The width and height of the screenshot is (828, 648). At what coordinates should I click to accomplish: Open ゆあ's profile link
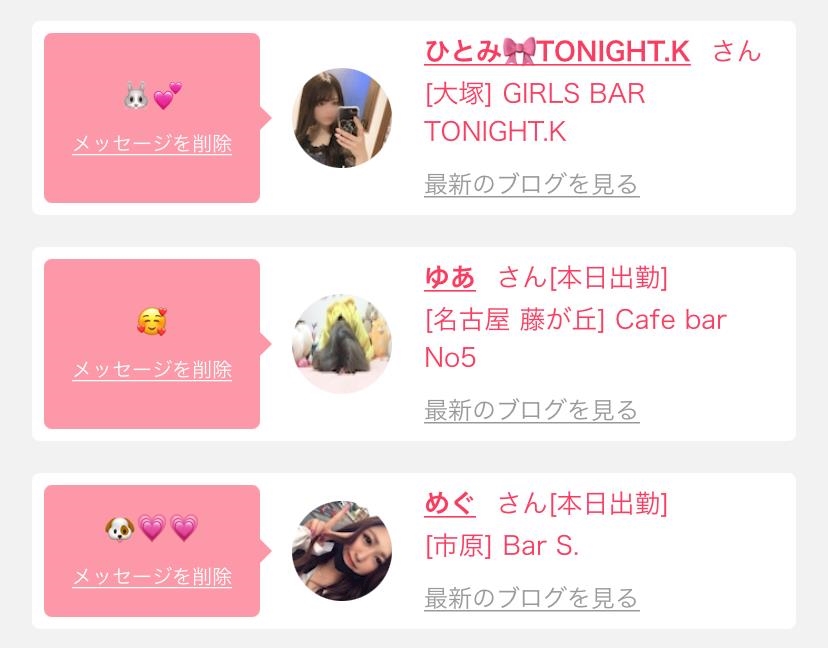coord(449,277)
